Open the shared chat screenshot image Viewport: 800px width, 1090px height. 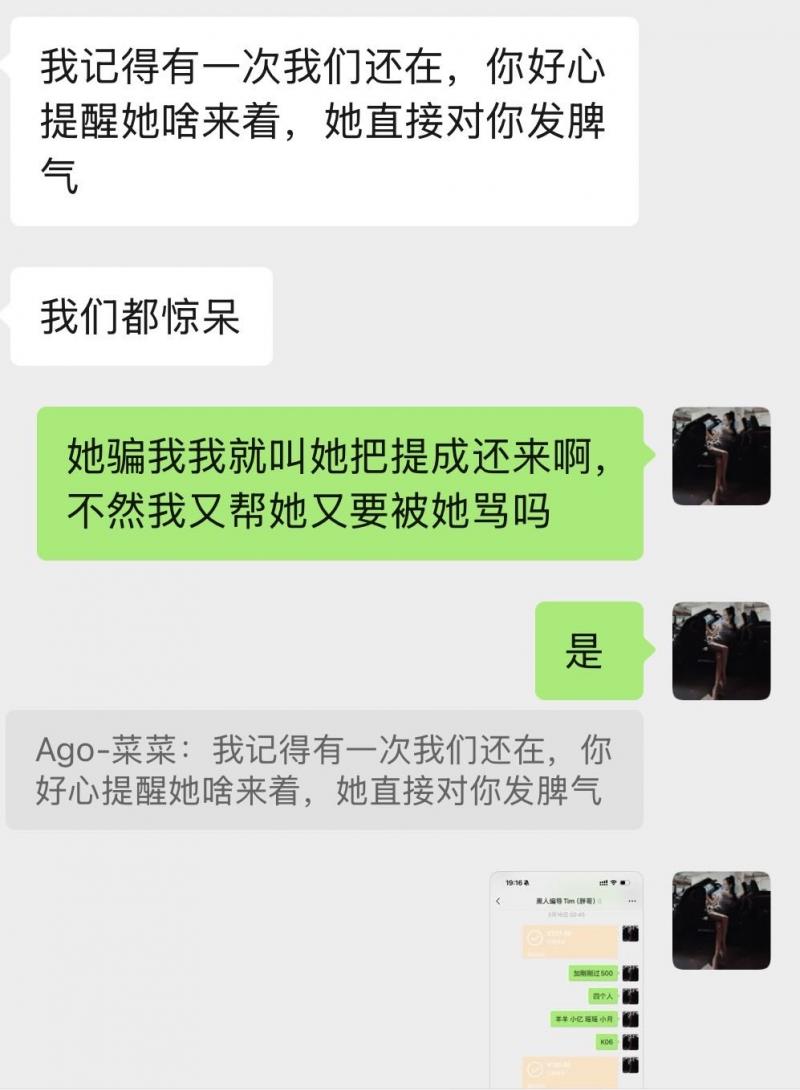point(567,980)
